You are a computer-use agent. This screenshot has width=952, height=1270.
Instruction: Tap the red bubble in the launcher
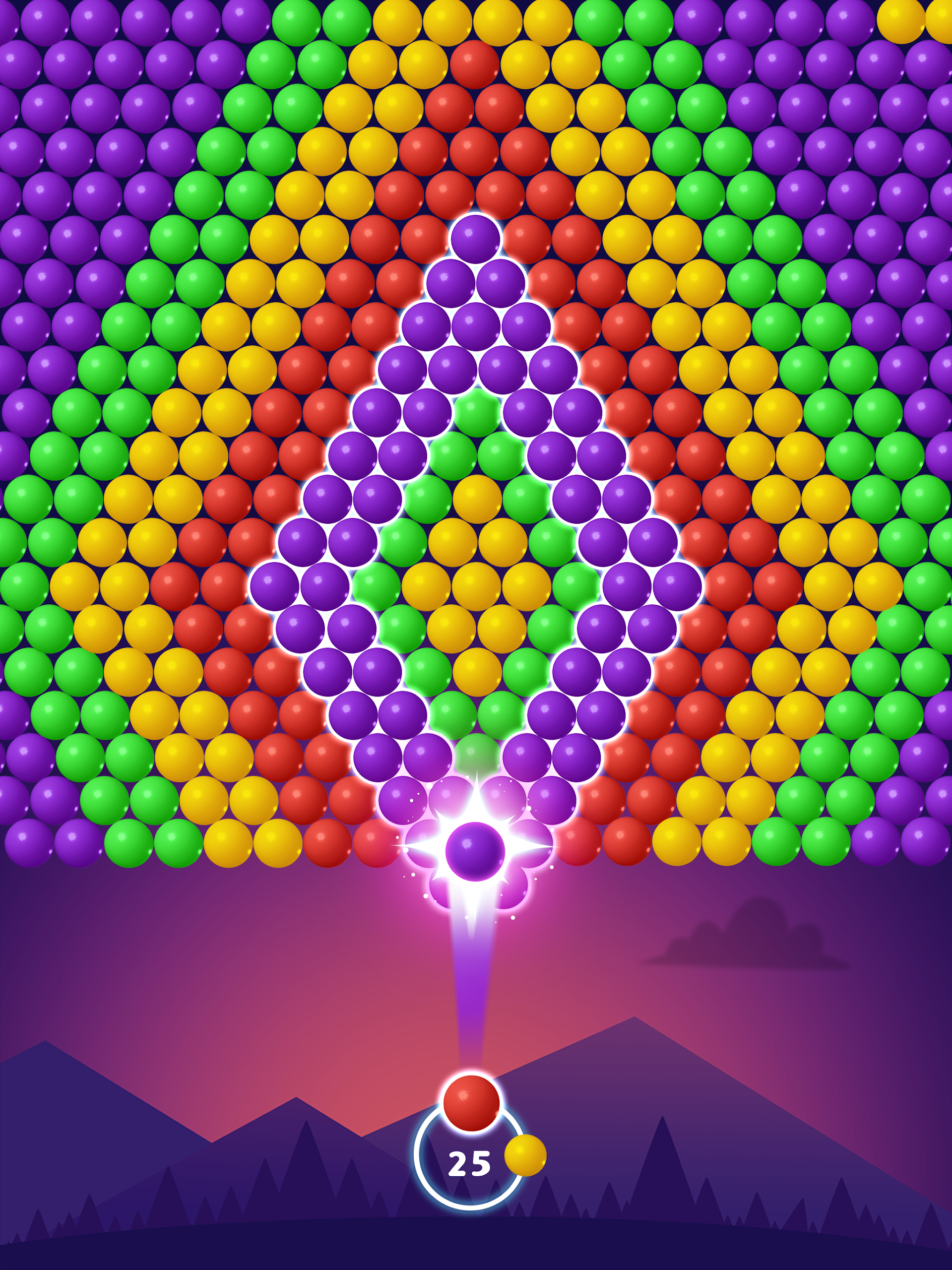coord(471,1103)
